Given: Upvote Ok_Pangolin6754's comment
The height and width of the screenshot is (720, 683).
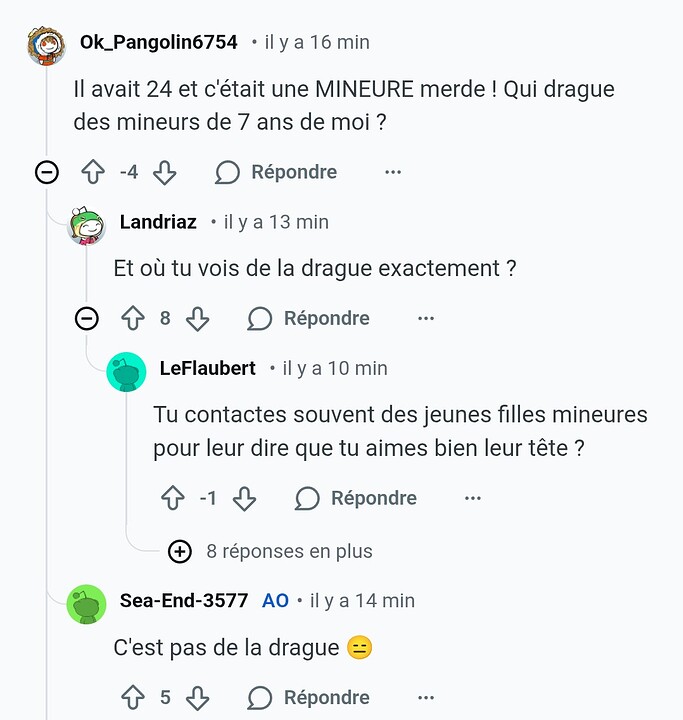Looking at the screenshot, I should 93,172.
